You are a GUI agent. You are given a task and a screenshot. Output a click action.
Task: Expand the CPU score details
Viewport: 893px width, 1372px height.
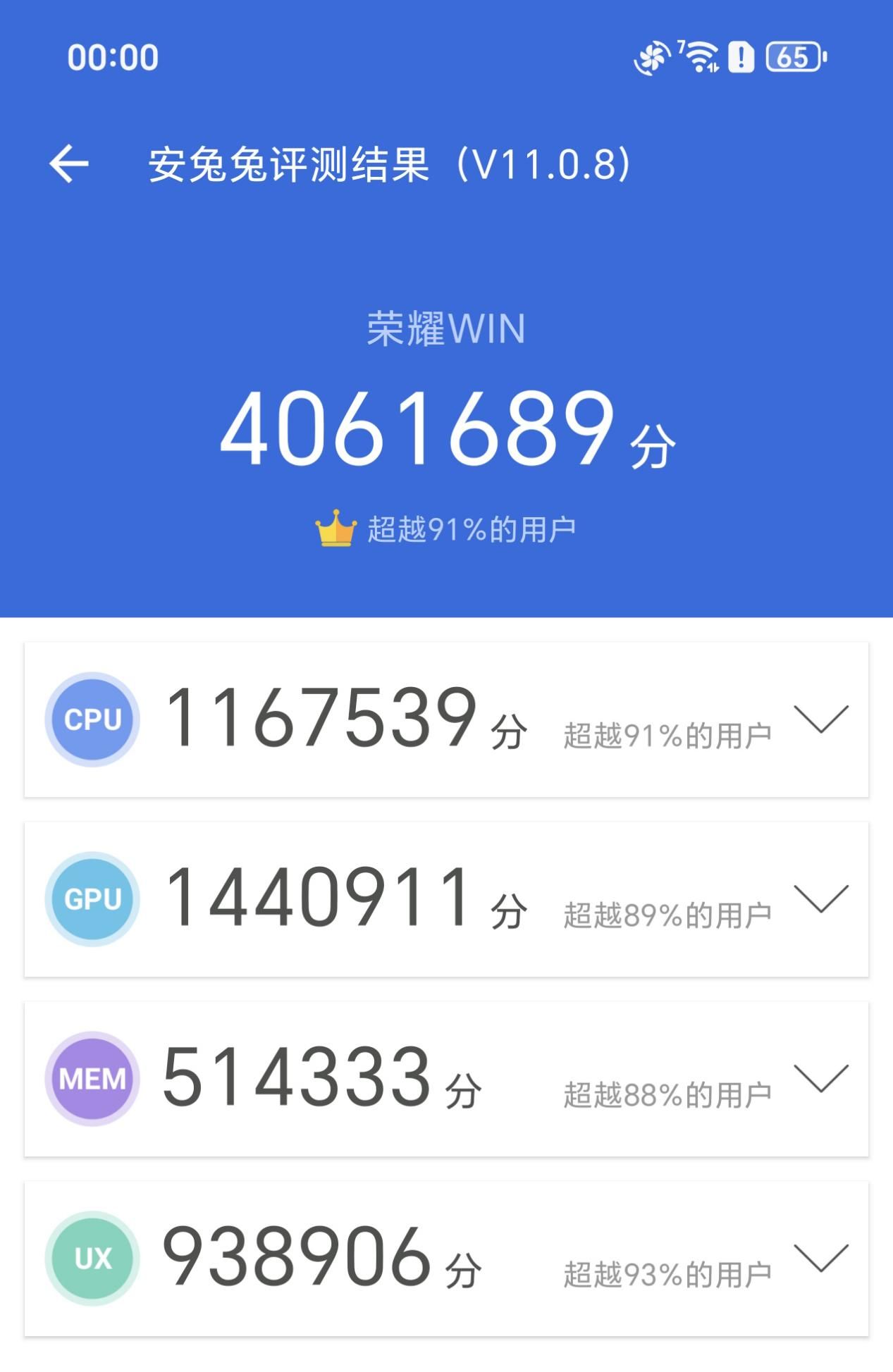(x=821, y=719)
